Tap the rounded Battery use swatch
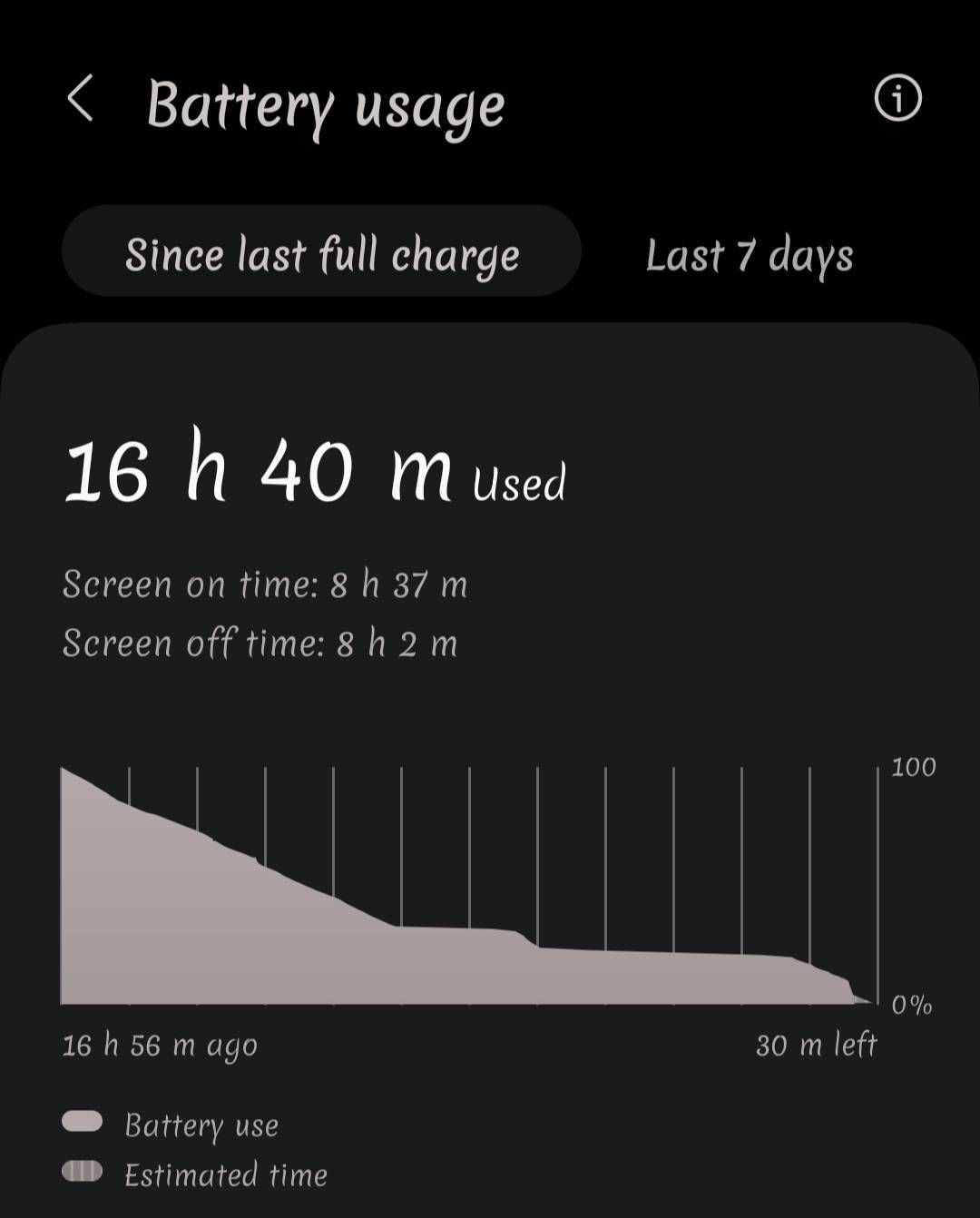980x1218 pixels. [x=84, y=1122]
